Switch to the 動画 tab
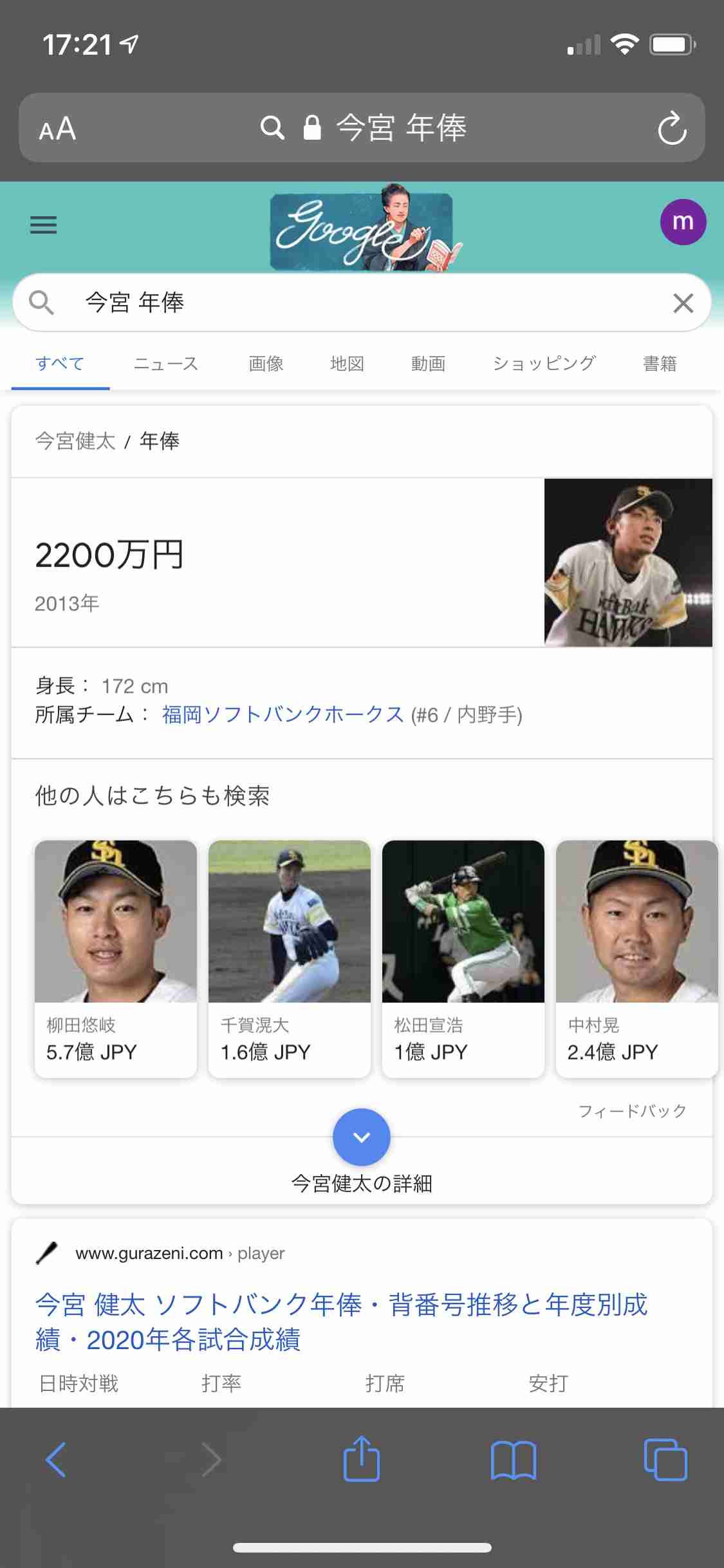The width and height of the screenshot is (724, 1568). (428, 364)
